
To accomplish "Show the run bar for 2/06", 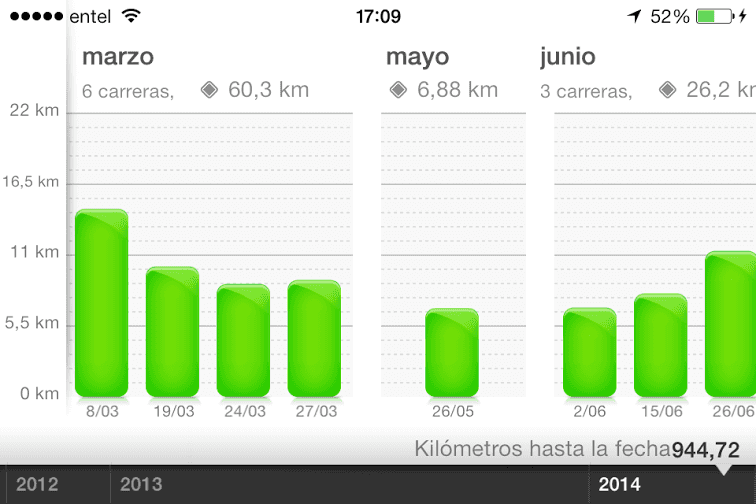I will pos(589,353).
